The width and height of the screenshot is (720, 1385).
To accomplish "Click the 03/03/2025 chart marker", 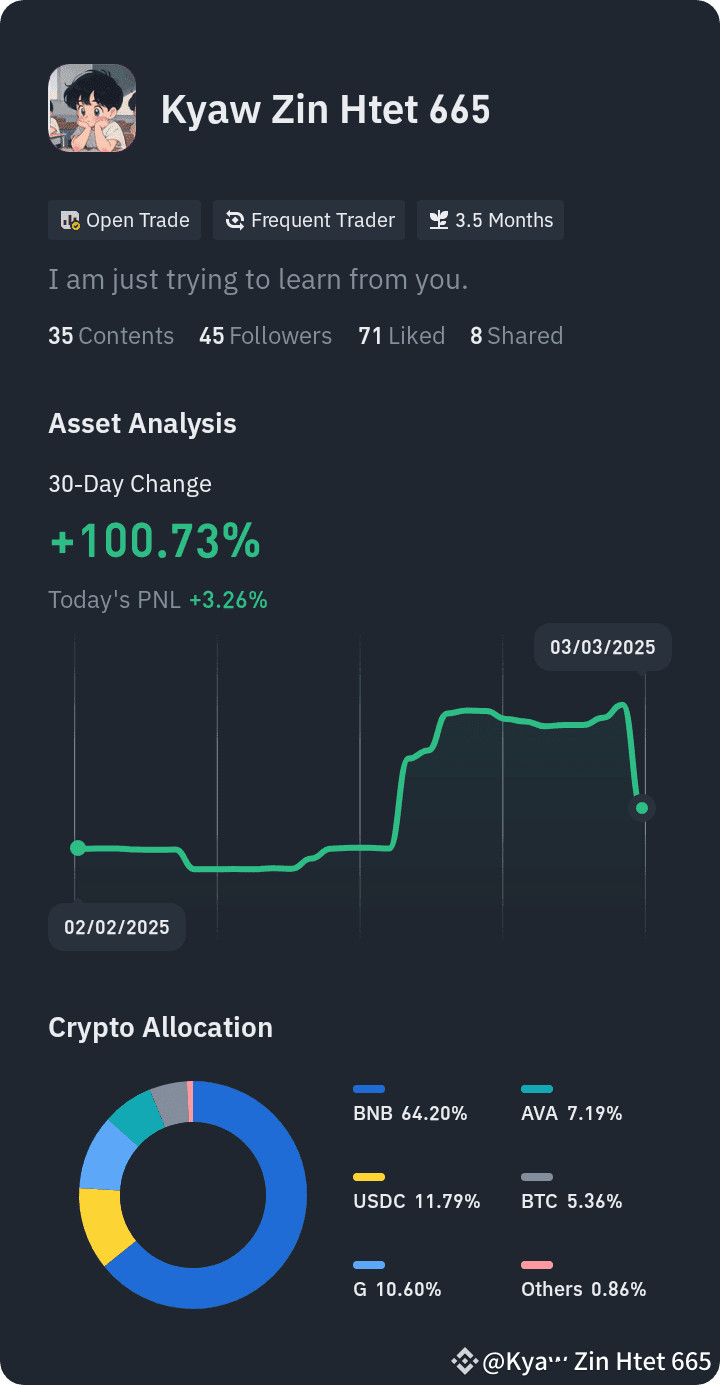I will coord(602,647).
